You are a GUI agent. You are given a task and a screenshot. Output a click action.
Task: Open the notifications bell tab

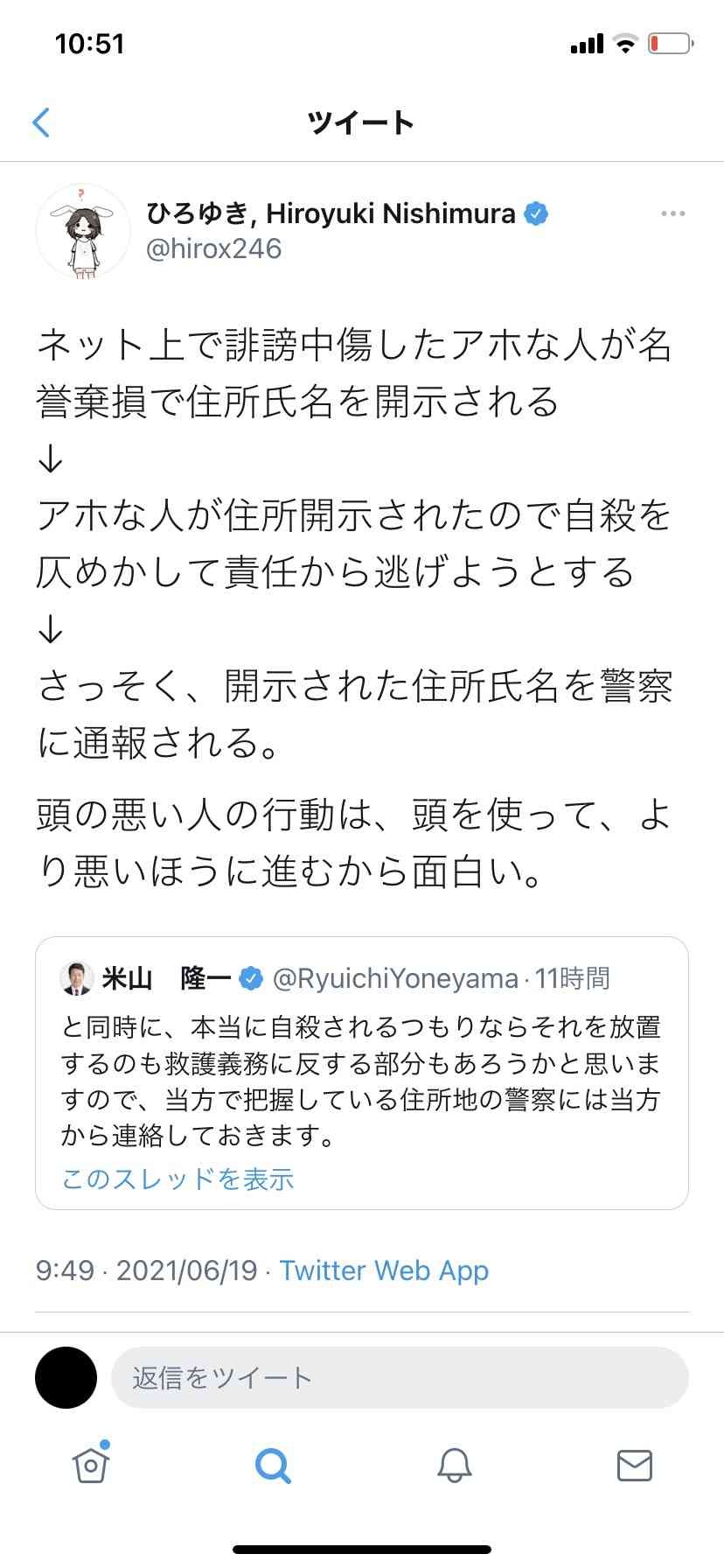454,1465
